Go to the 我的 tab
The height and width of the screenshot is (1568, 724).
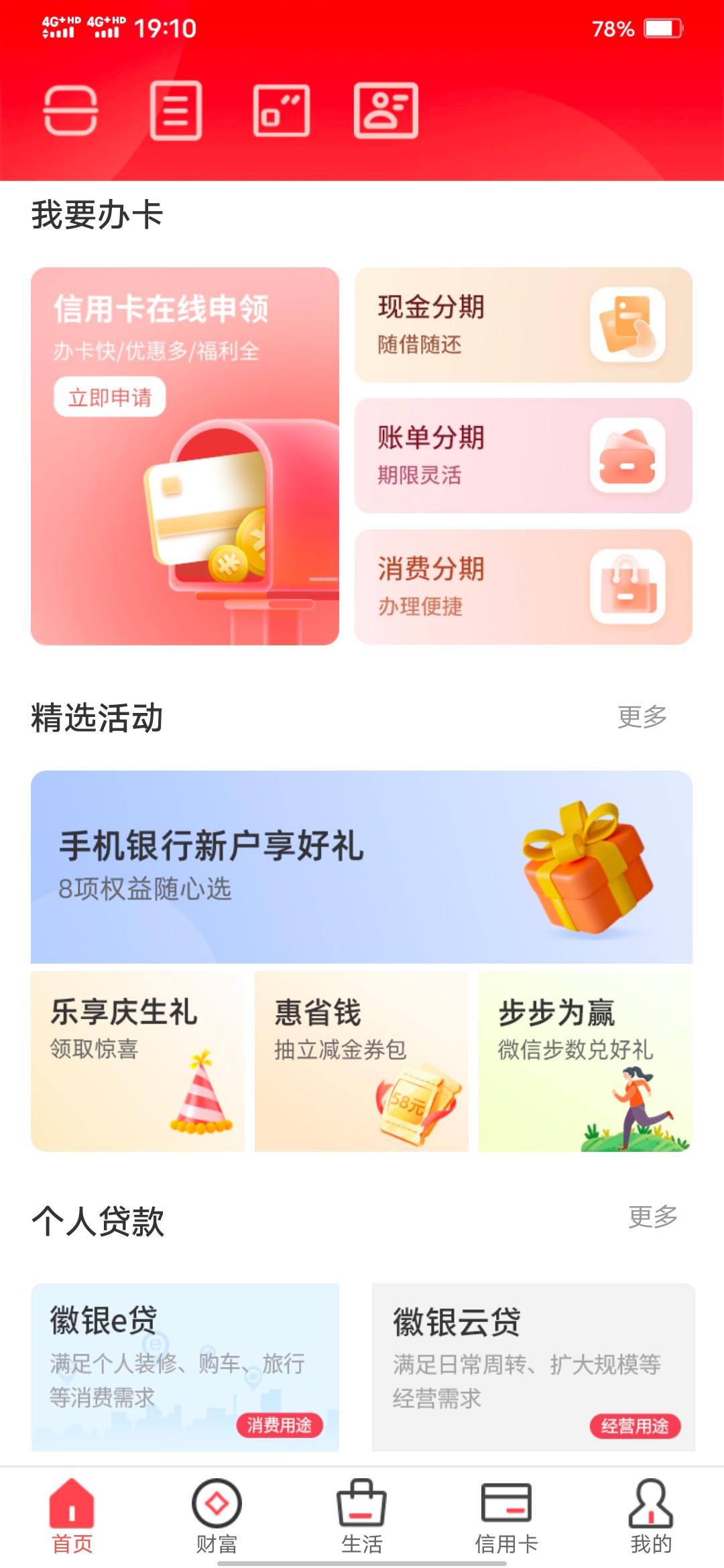[x=650, y=1516]
